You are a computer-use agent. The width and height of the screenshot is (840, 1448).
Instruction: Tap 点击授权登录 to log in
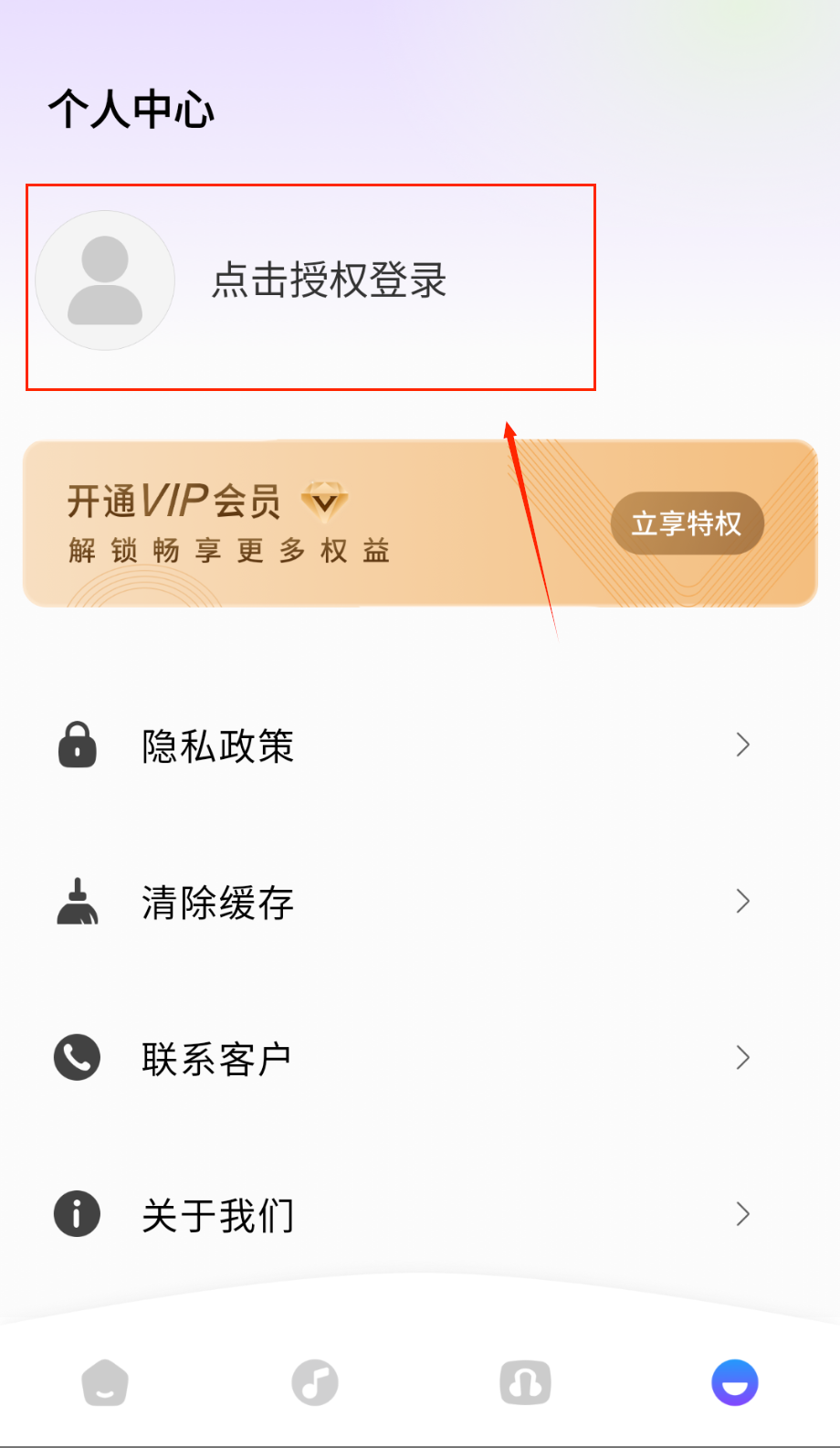click(x=329, y=280)
